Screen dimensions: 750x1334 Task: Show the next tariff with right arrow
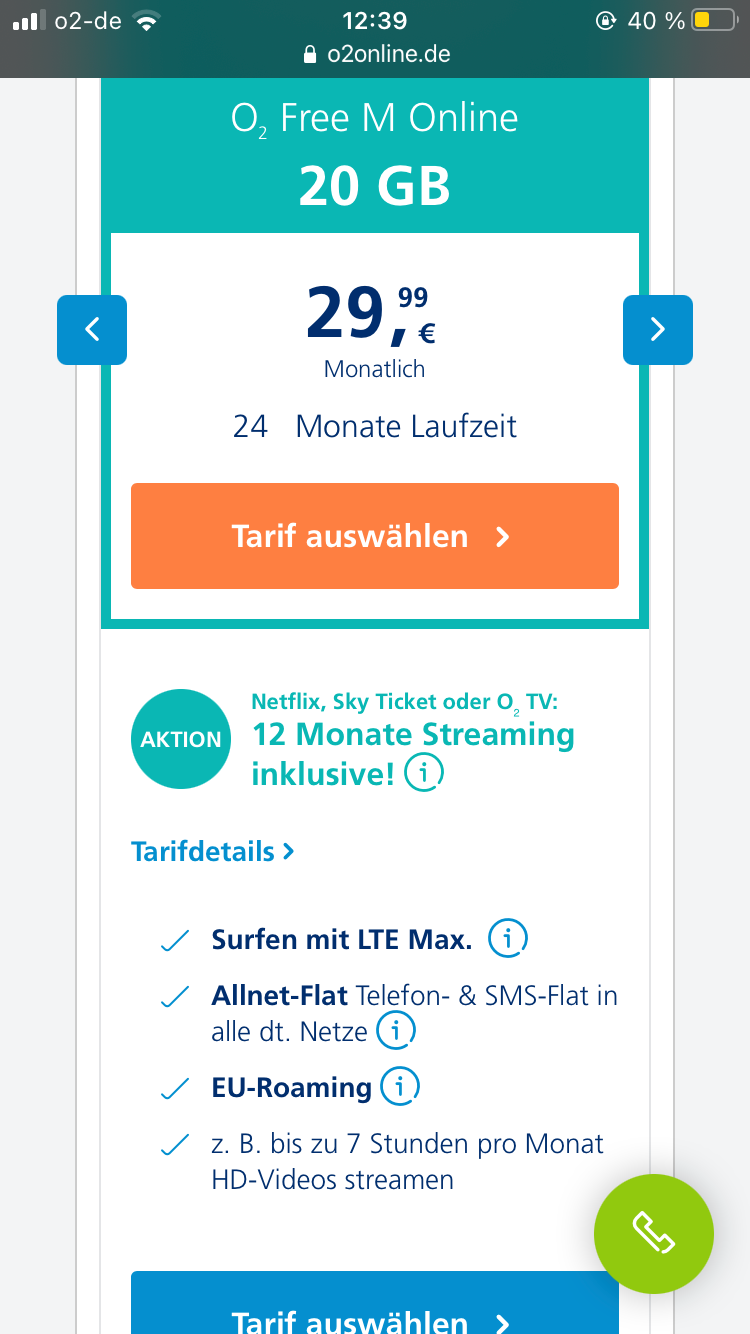coord(658,329)
